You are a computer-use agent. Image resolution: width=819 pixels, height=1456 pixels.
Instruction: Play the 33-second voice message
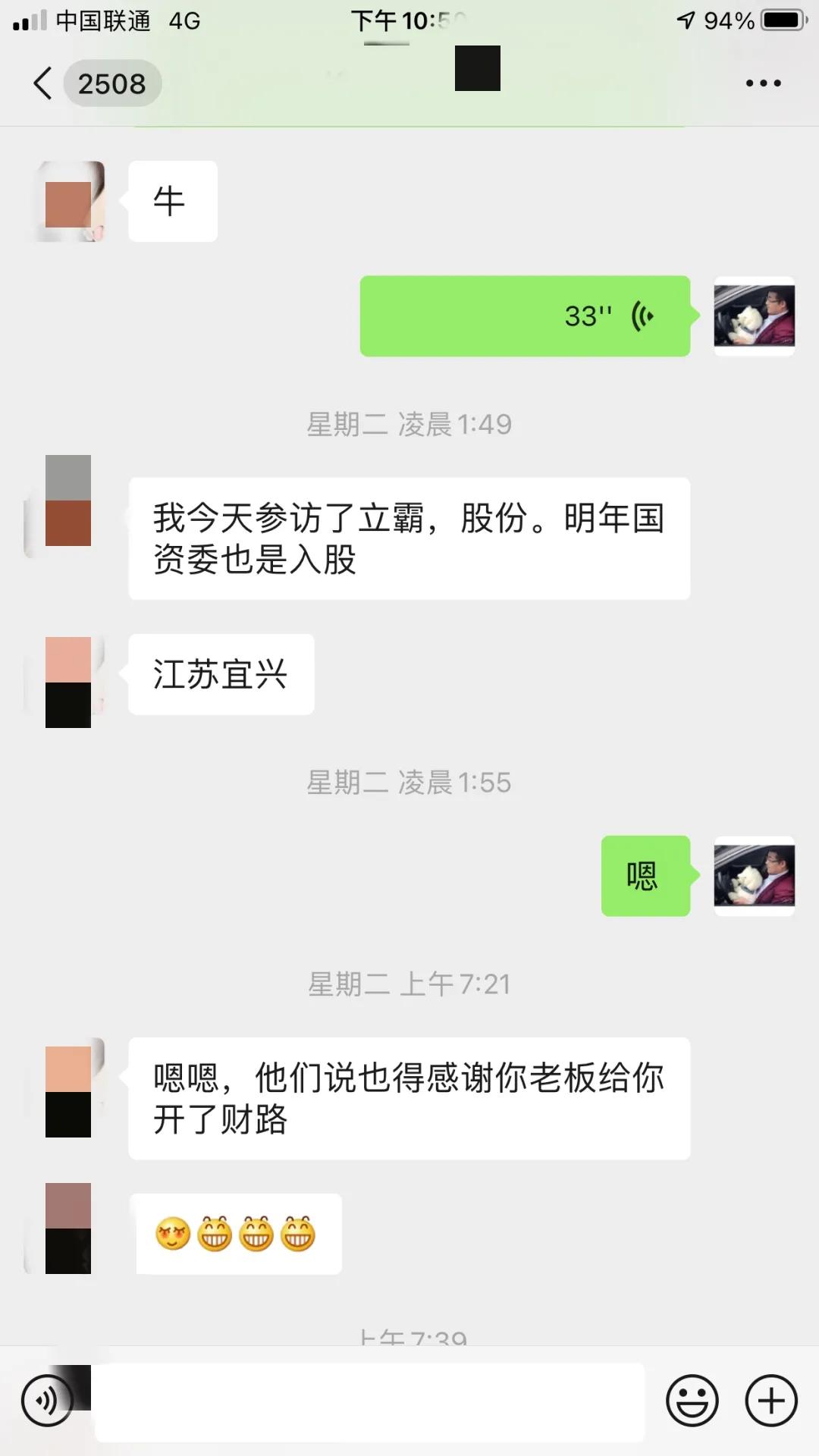[523, 316]
